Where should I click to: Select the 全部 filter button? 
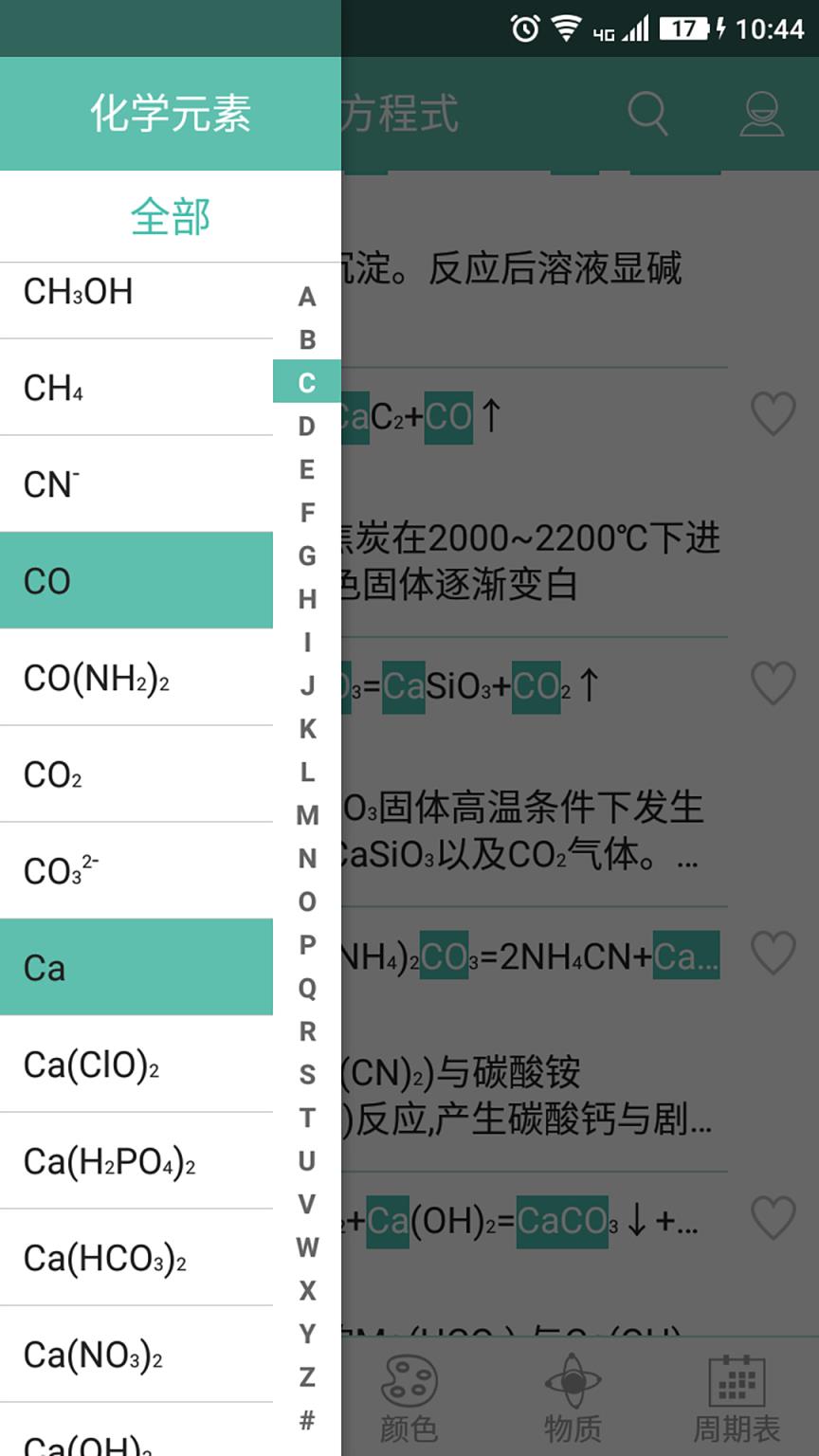tap(171, 216)
